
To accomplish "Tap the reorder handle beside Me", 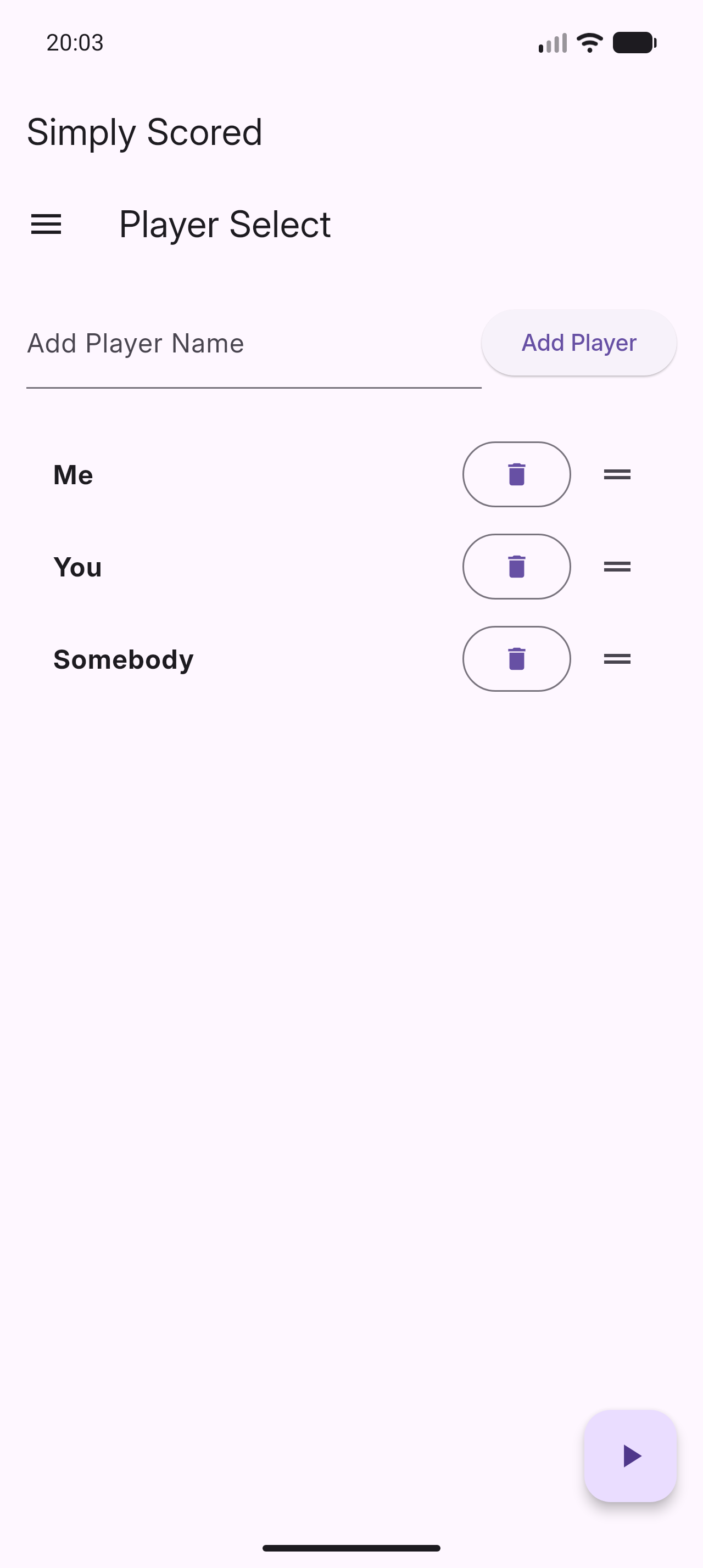I will [x=617, y=474].
